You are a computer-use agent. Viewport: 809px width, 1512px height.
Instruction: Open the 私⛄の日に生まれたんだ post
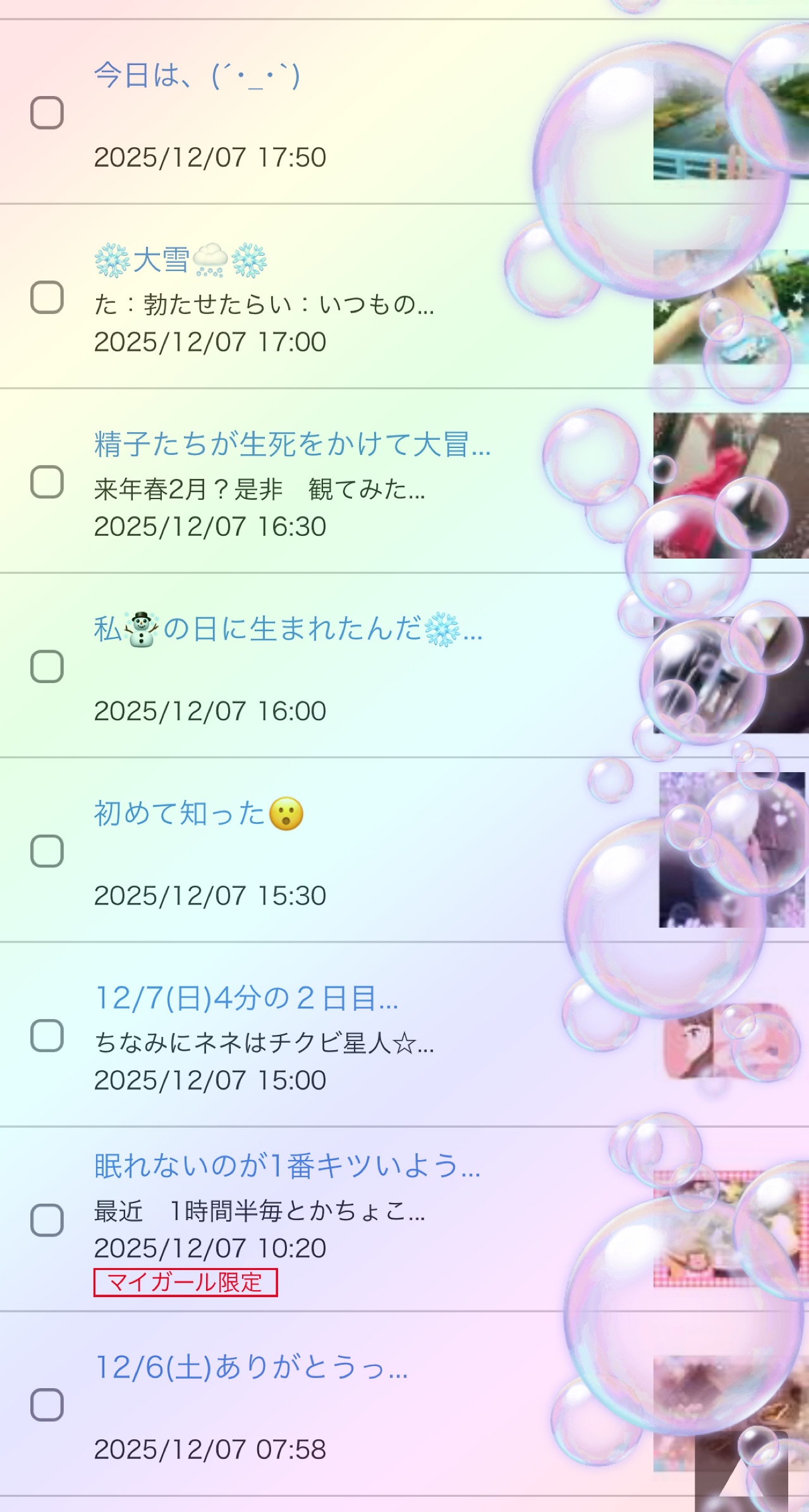pos(288,629)
